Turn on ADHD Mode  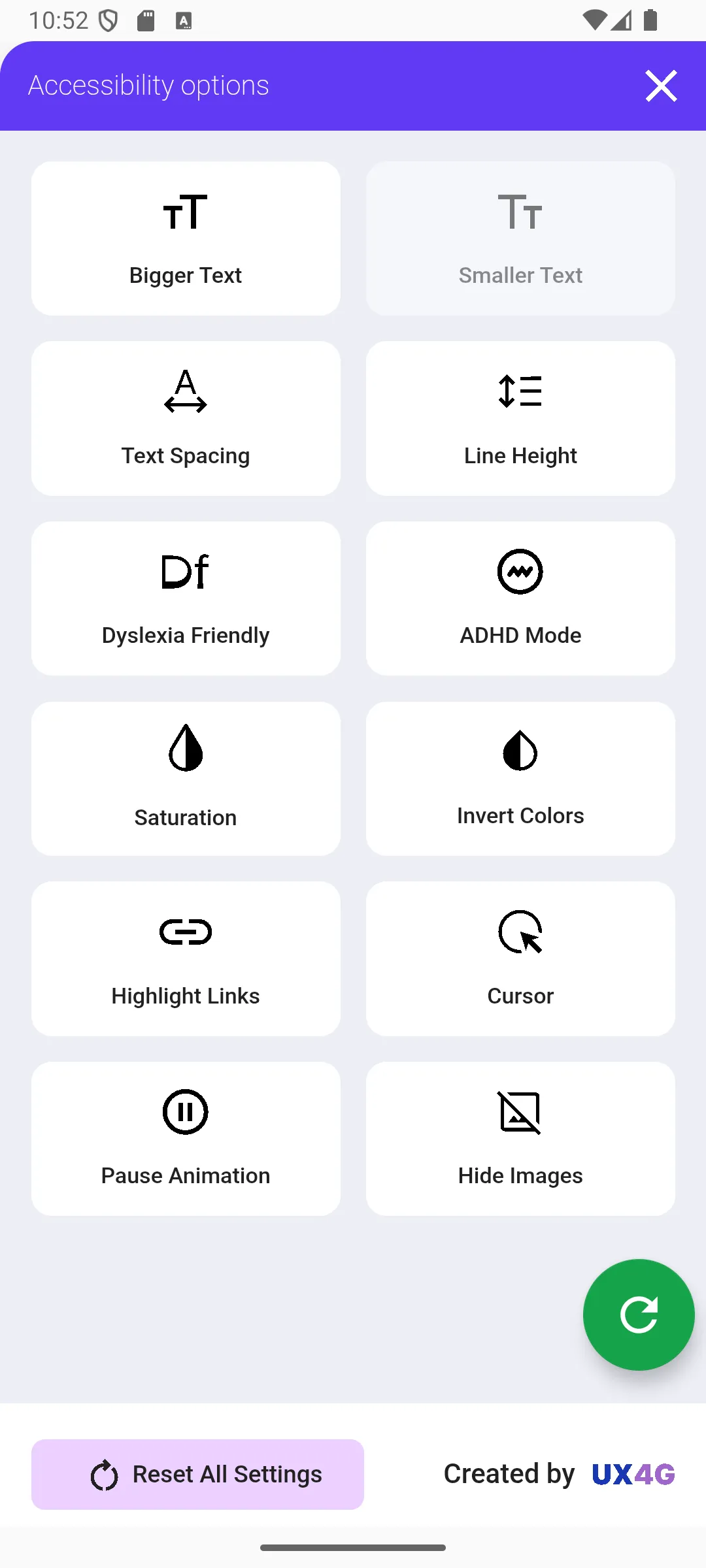pos(520,598)
